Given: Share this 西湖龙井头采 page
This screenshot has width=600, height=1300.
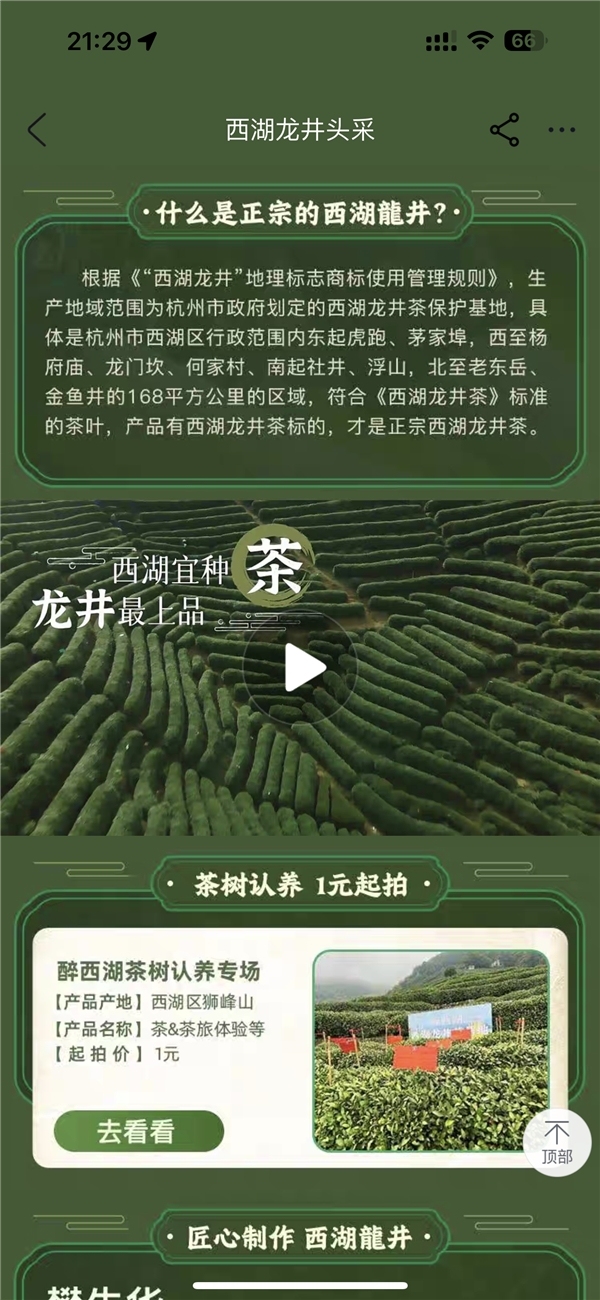Looking at the screenshot, I should point(504,130).
